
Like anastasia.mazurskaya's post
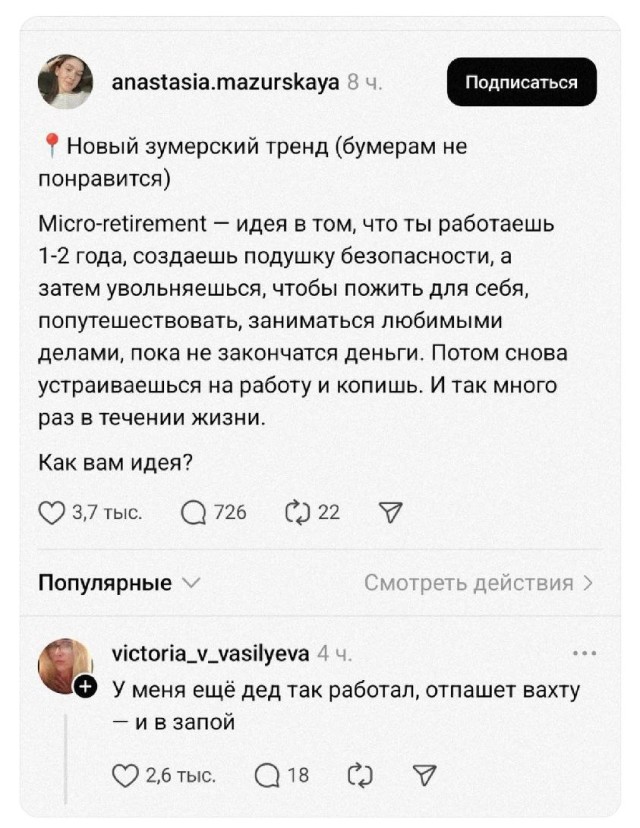[51, 513]
